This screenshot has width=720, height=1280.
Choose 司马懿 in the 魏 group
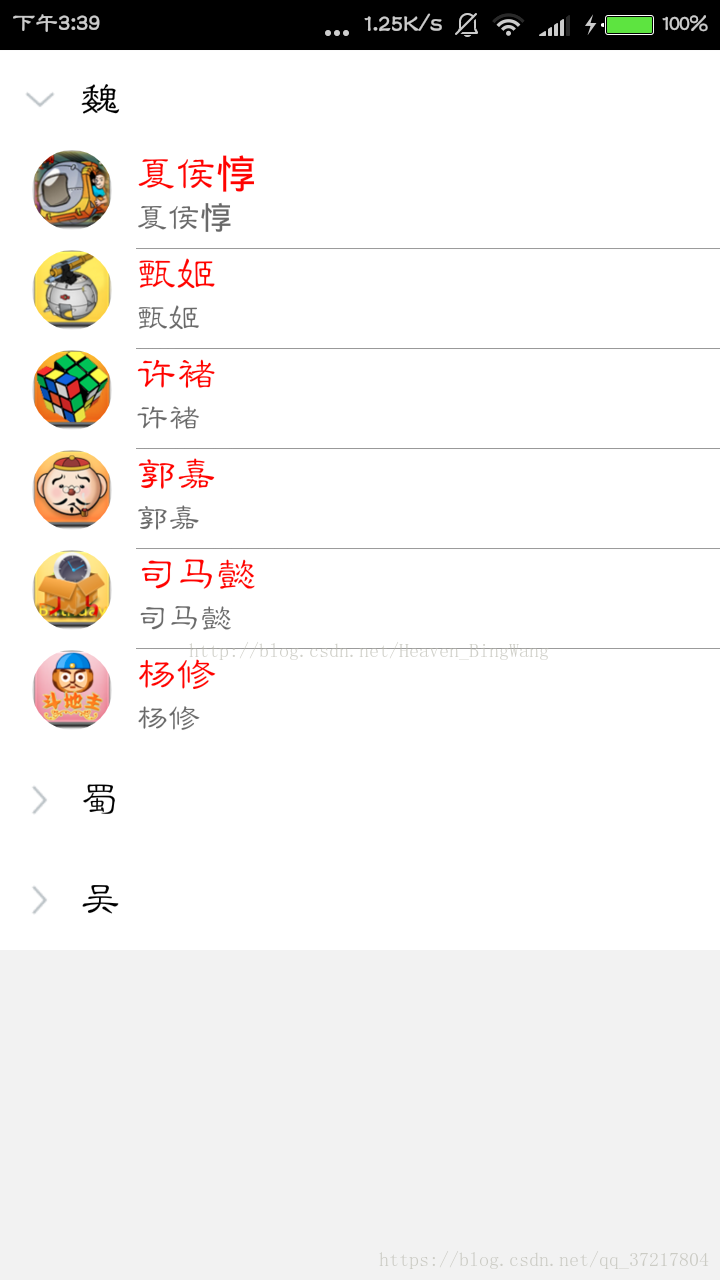360,599
